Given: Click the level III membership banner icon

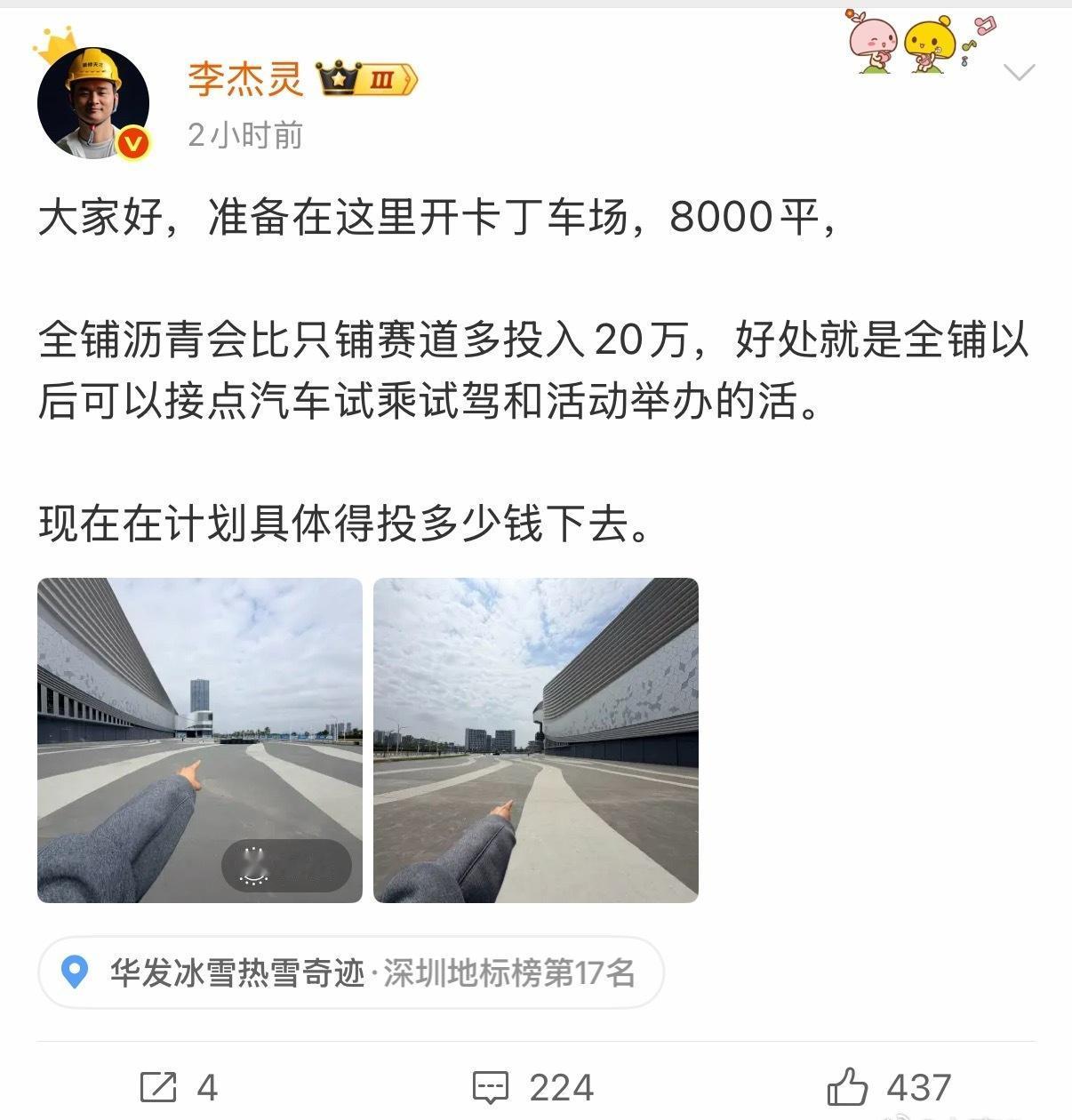Looking at the screenshot, I should pos(384,78).
